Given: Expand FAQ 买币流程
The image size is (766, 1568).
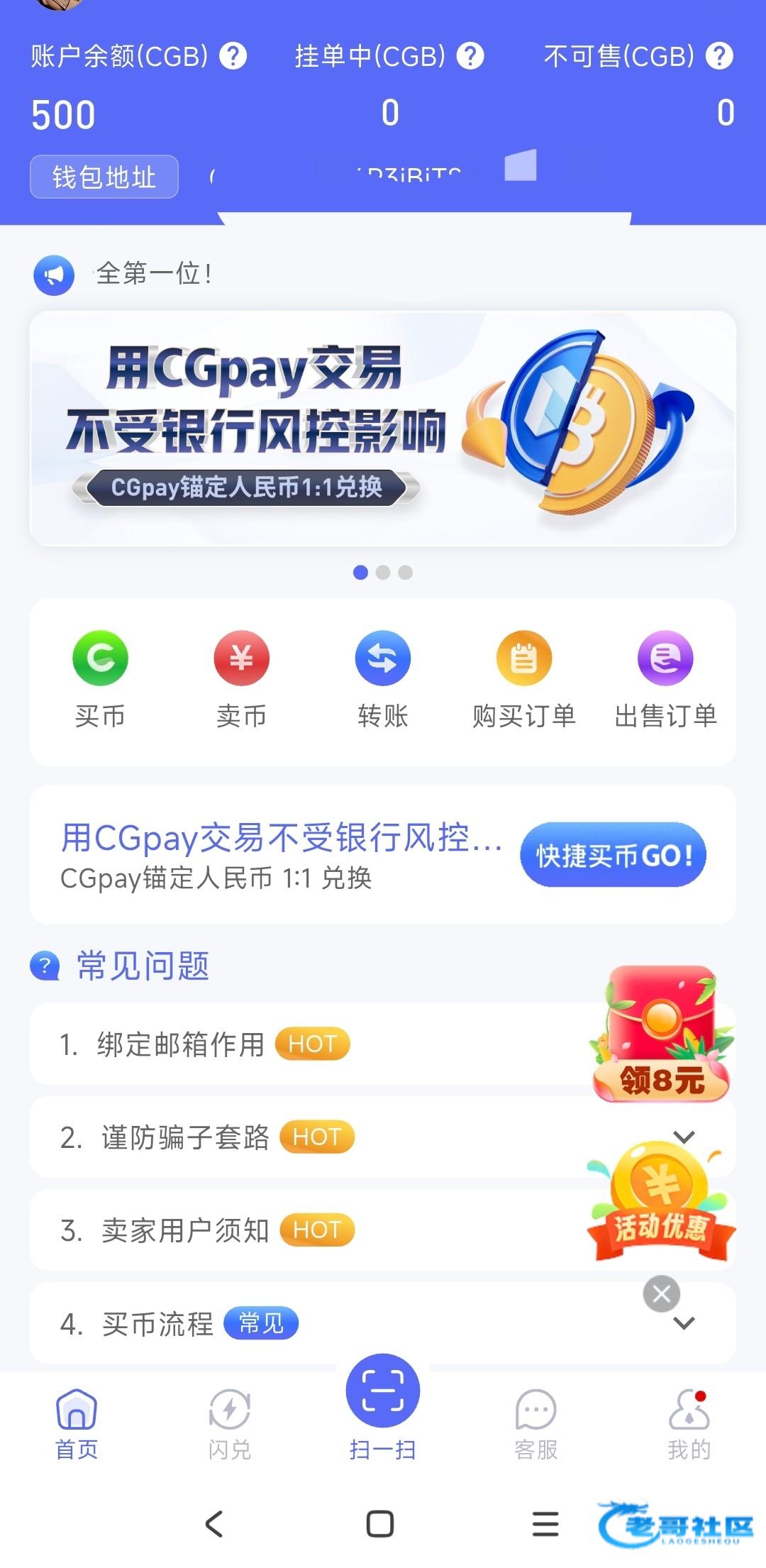Looking at the screenshot, I should [x=284, y=1323].
